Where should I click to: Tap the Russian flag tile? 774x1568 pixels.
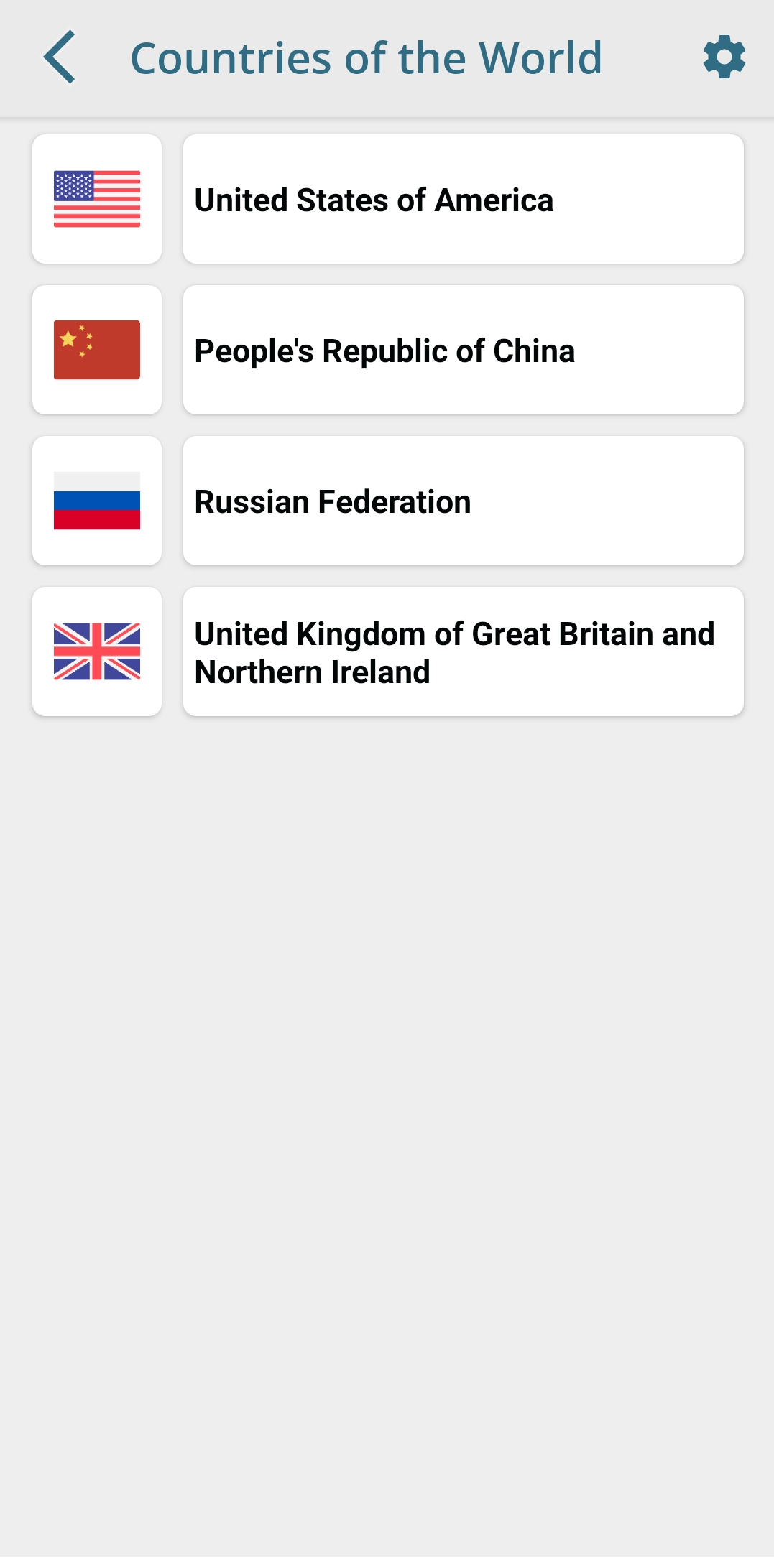(97, 501)
